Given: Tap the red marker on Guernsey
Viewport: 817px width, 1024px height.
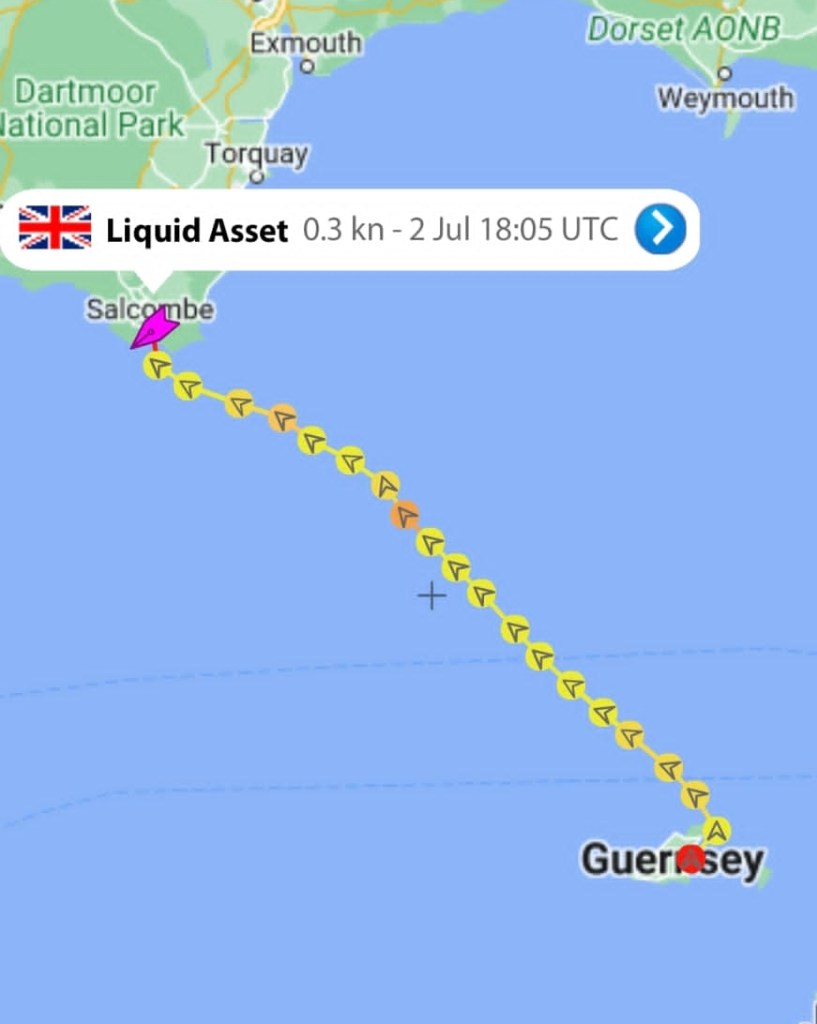Looking at the screenshot, I should (690, 858).
